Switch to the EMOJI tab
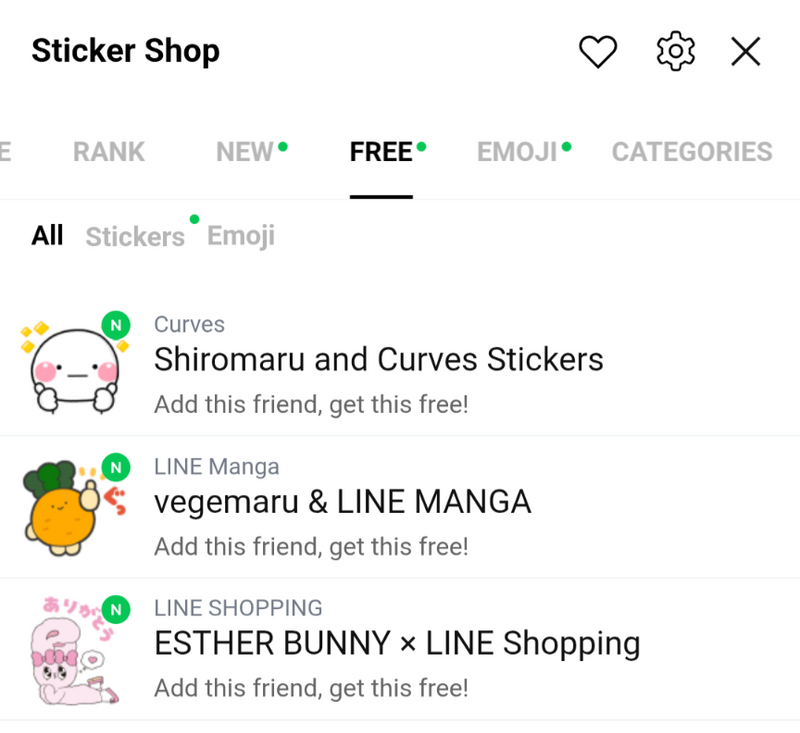800x733 pixels. 517,152
